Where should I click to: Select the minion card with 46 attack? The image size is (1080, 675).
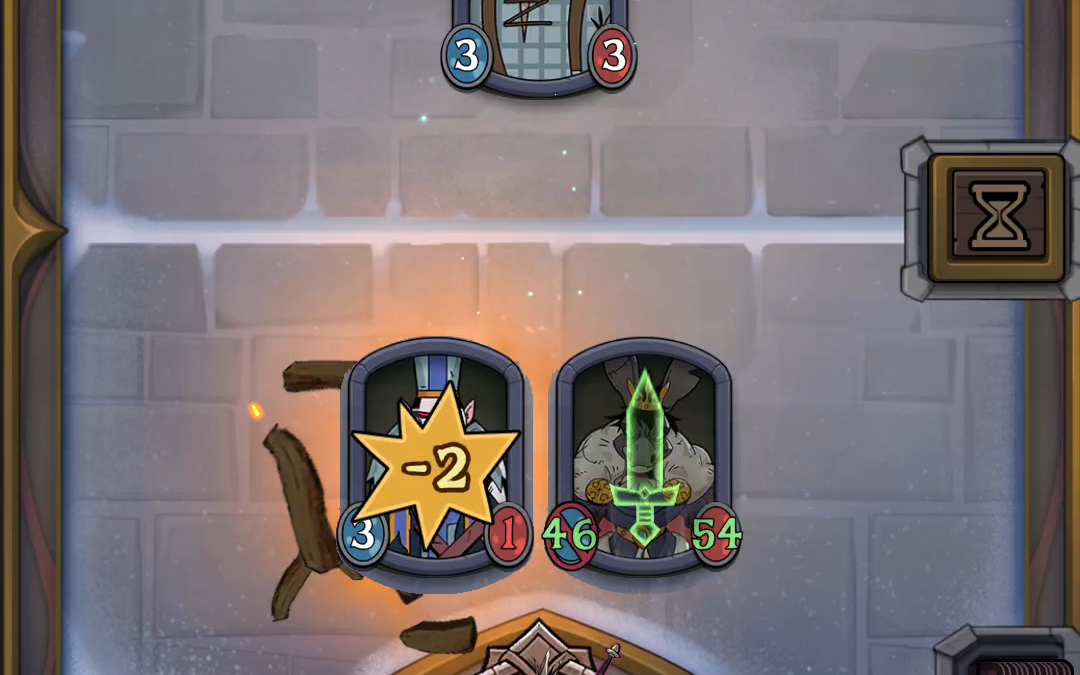[643, 455]
